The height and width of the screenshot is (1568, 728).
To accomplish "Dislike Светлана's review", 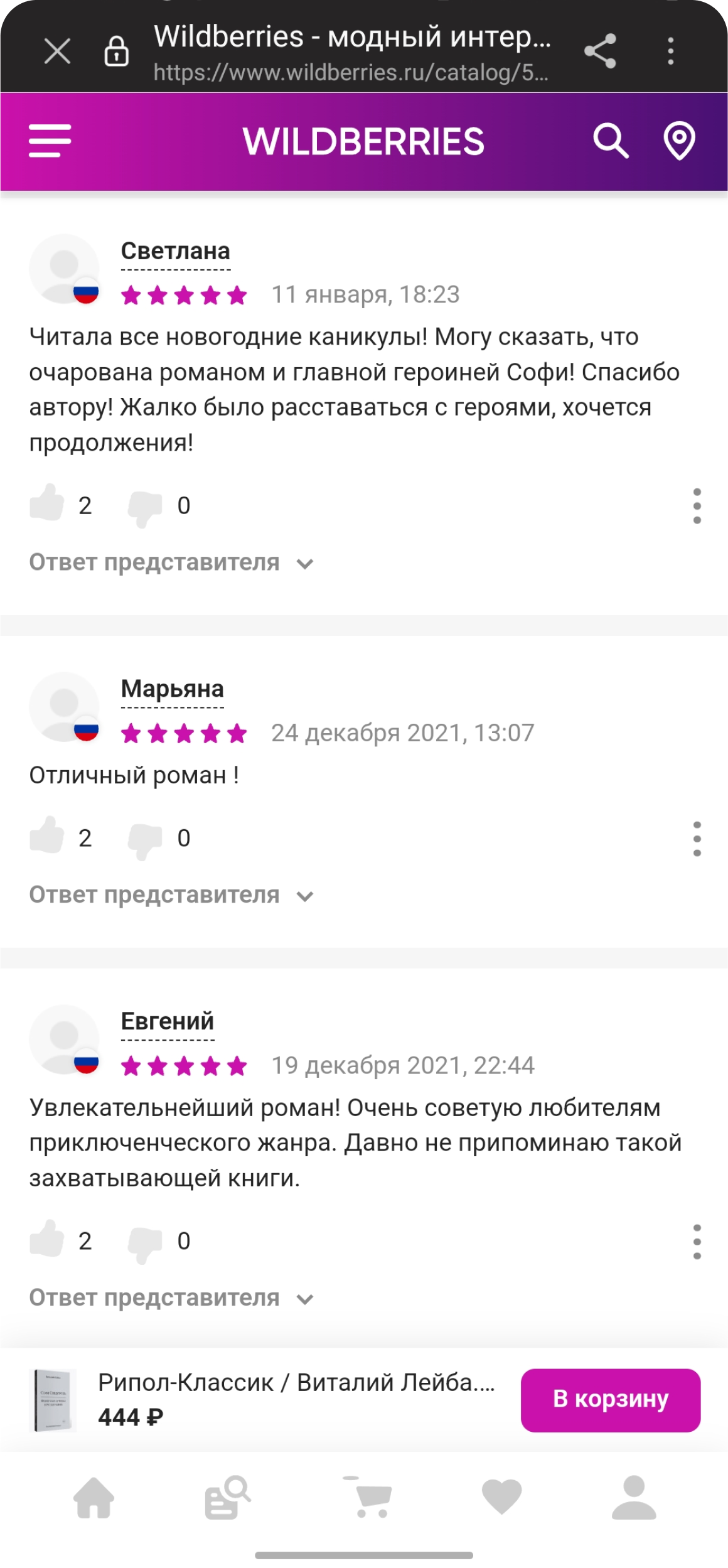I will (145, 507).
